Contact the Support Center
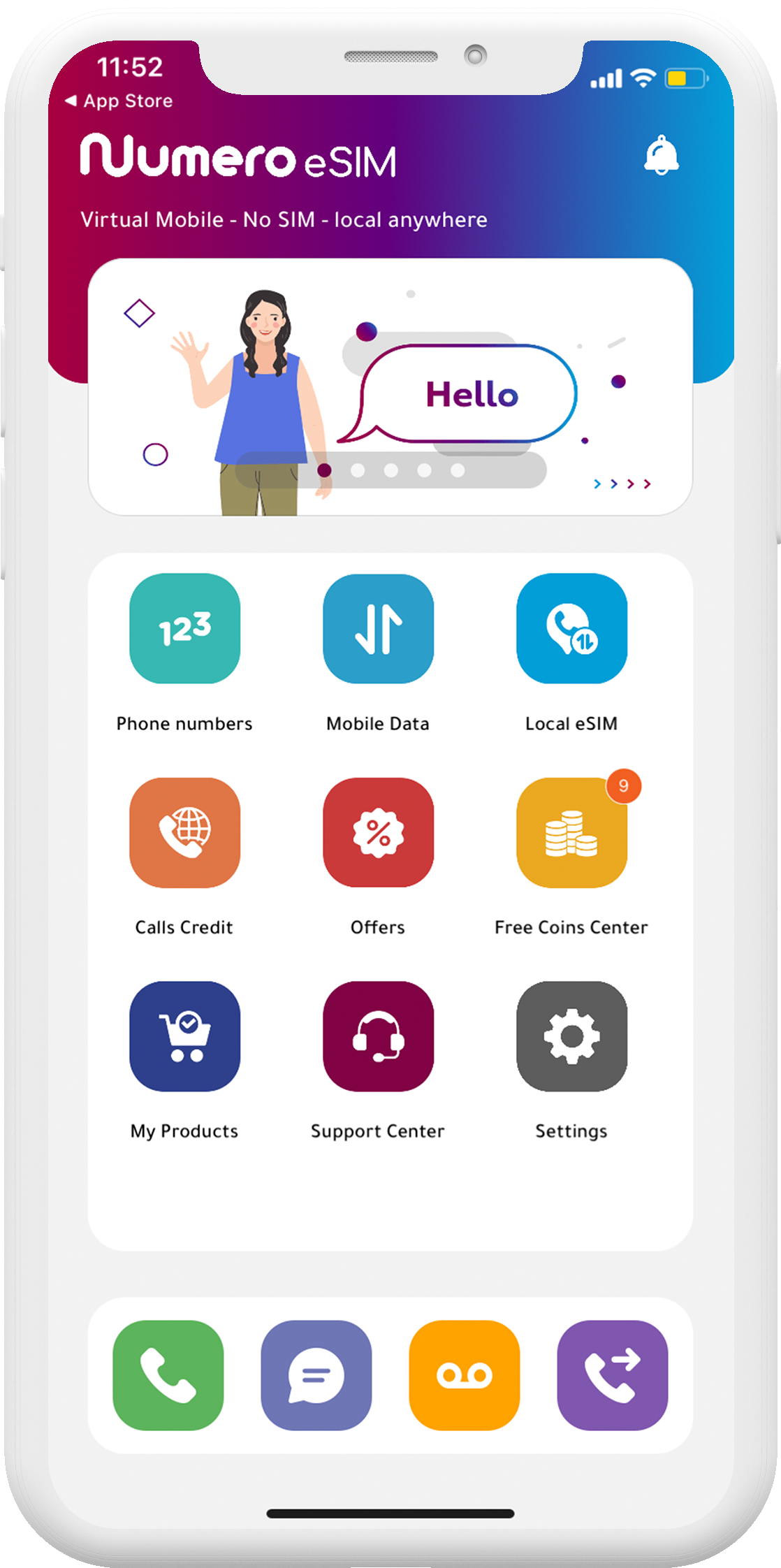The height and width of the screenshot is (1568, 781). [378, 1036]
